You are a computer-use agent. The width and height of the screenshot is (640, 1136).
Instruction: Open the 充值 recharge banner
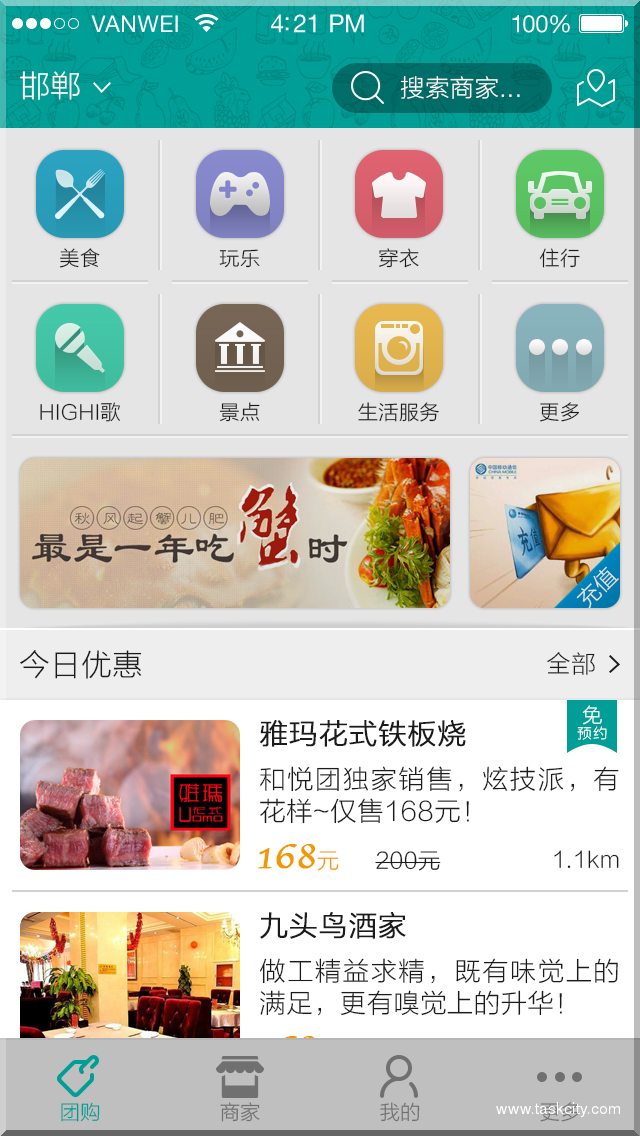pyautogui.click(x=545, y=533)
